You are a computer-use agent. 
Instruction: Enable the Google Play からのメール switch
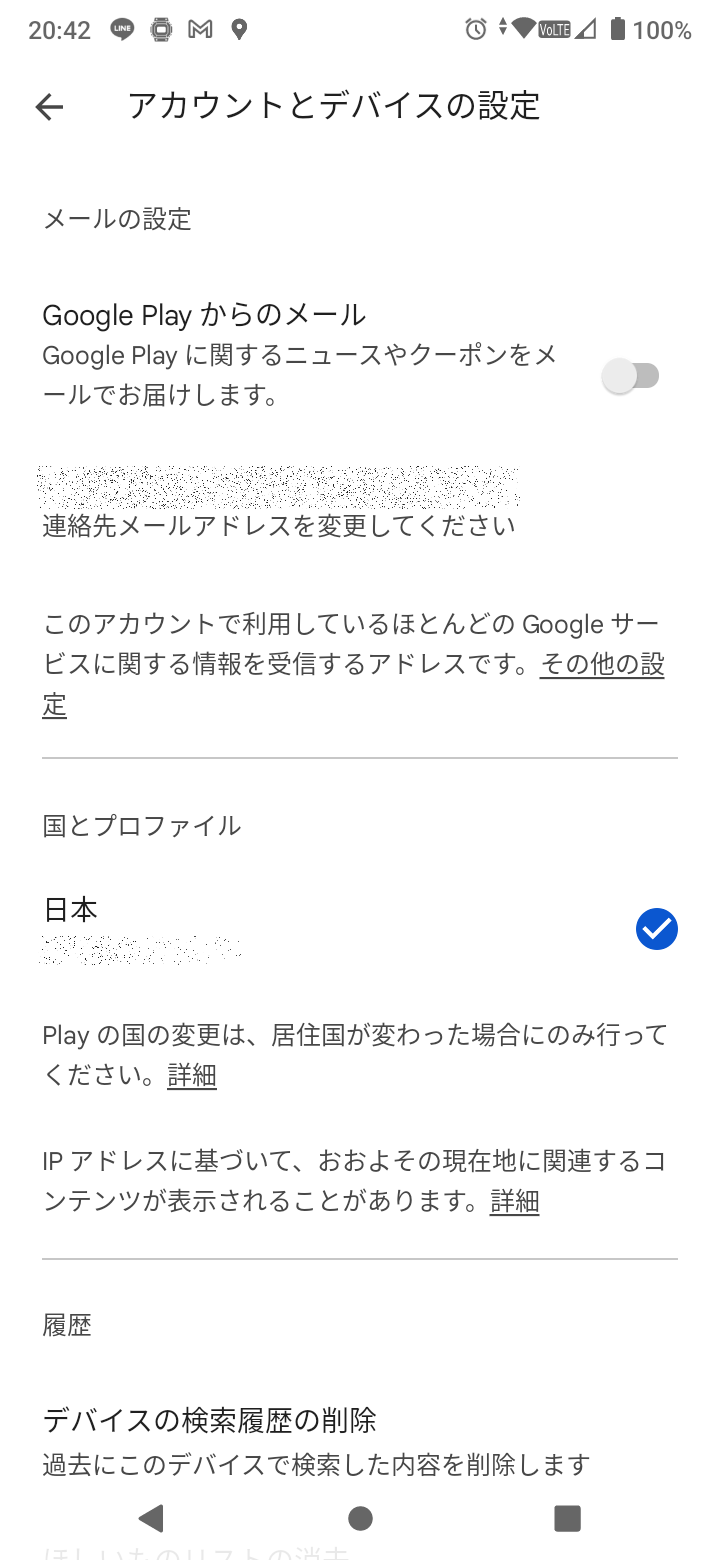tap(632, 376)
